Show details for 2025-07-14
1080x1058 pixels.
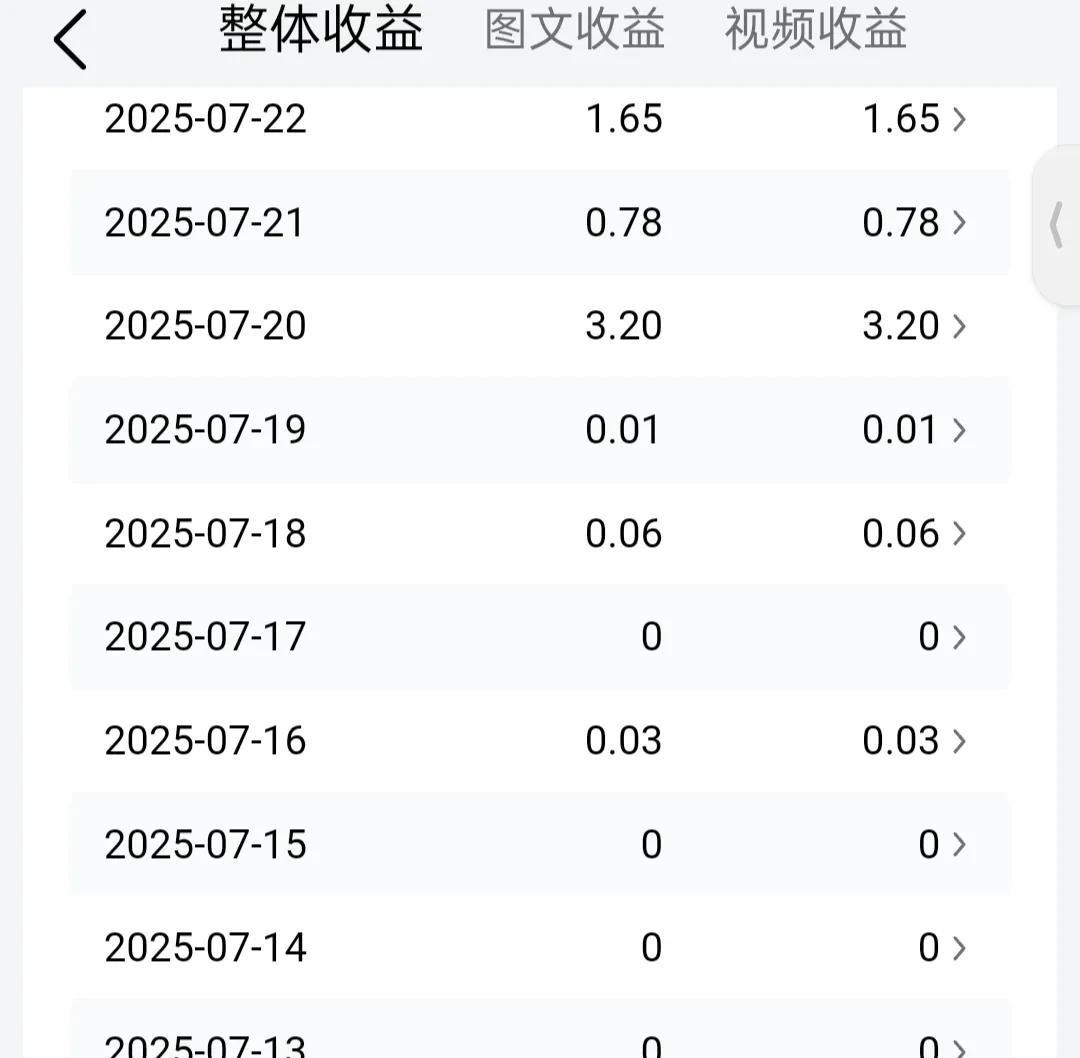[x=539, y=947]
